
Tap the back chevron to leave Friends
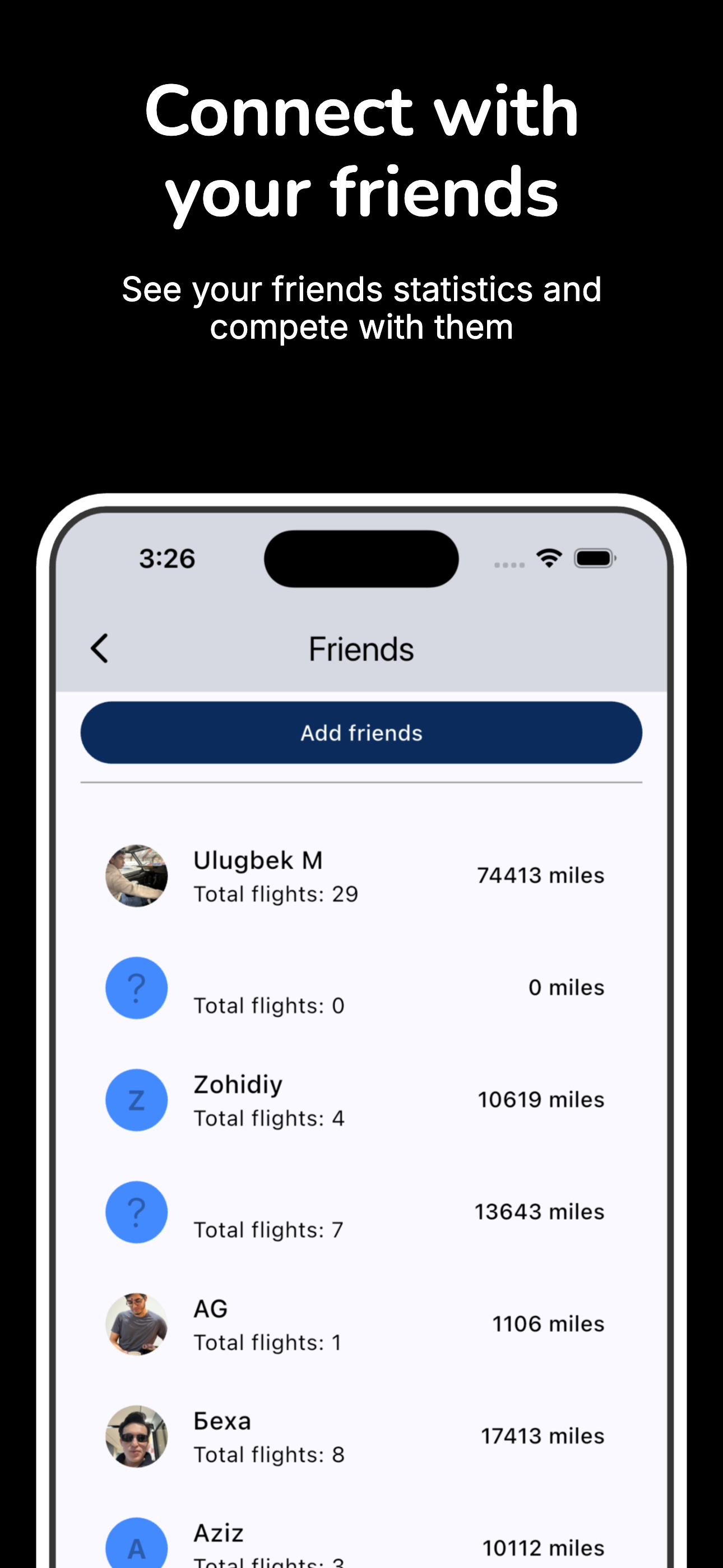pyautogui.click(x=99, y=649)
